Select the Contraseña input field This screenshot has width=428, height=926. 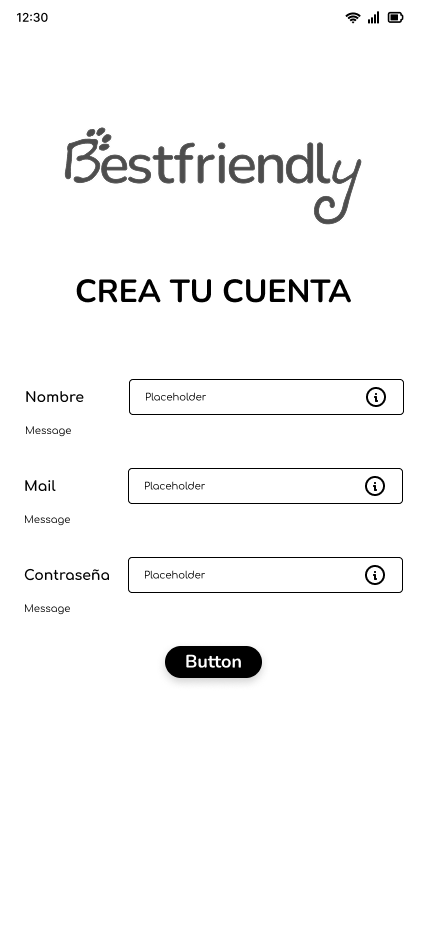(x=265, y=575)
